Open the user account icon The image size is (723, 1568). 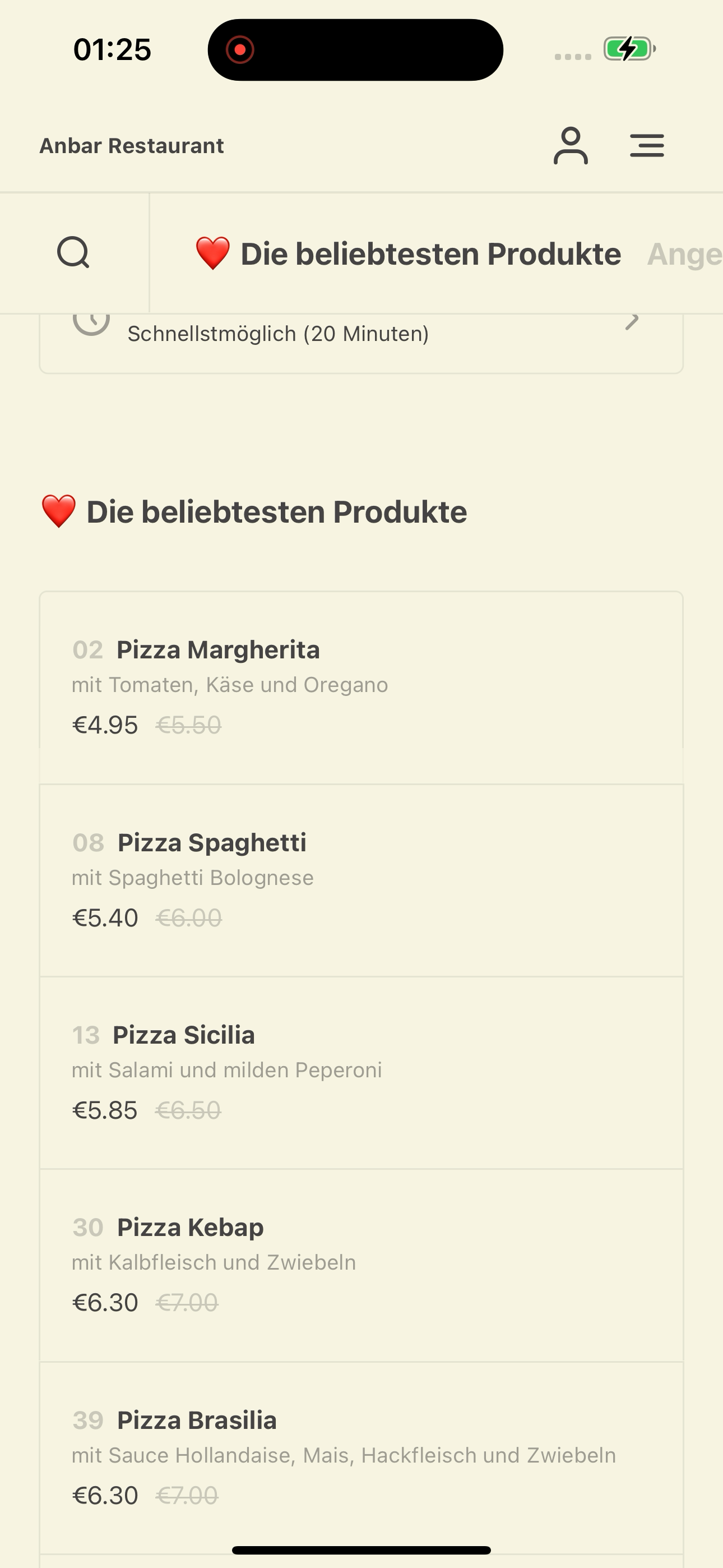coord(570,145)
